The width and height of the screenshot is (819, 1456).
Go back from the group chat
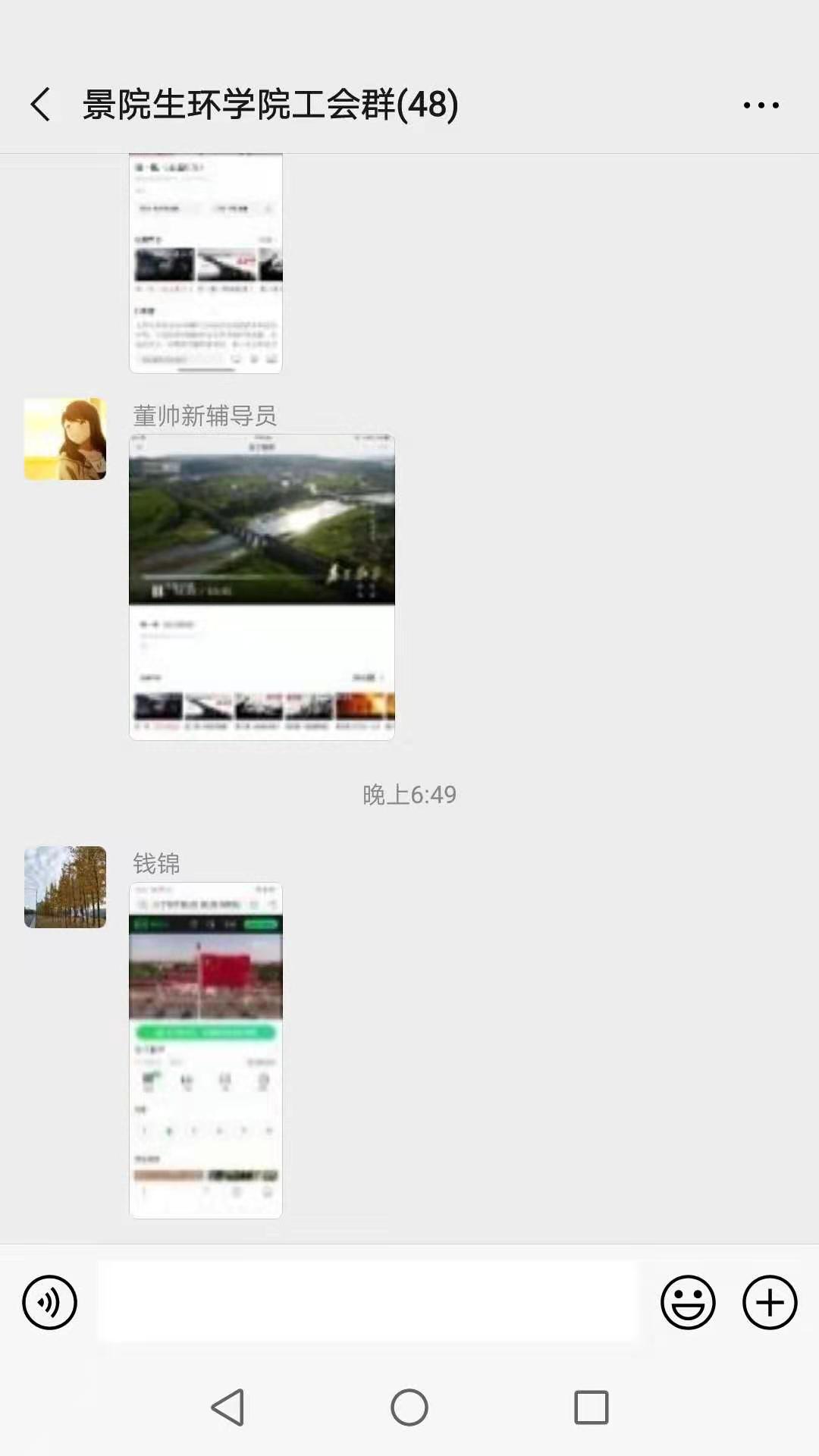pyautogui.click(x=41, y=105)
